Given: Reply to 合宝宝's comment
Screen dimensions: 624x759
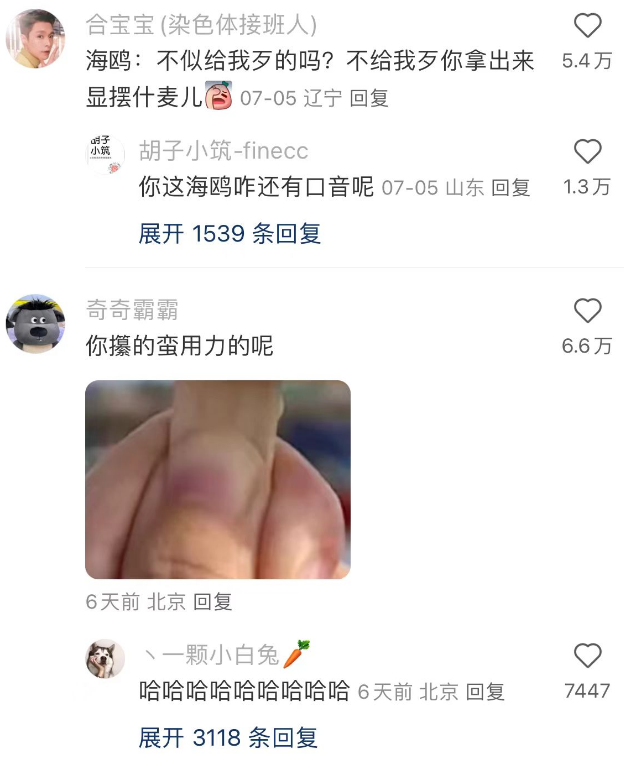Looking at the screenshot, I should coord(370,98).
